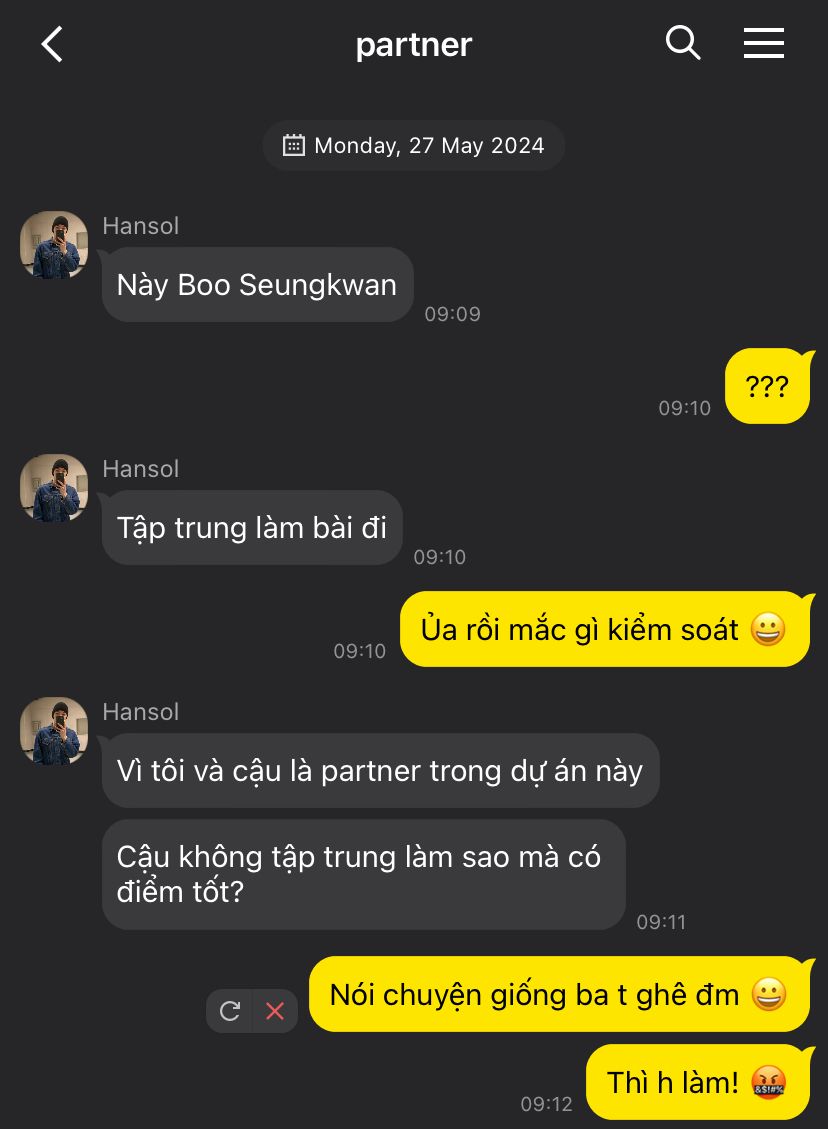Retry sending the failed message
The image size is (828, 1129).
point(230,1011)
